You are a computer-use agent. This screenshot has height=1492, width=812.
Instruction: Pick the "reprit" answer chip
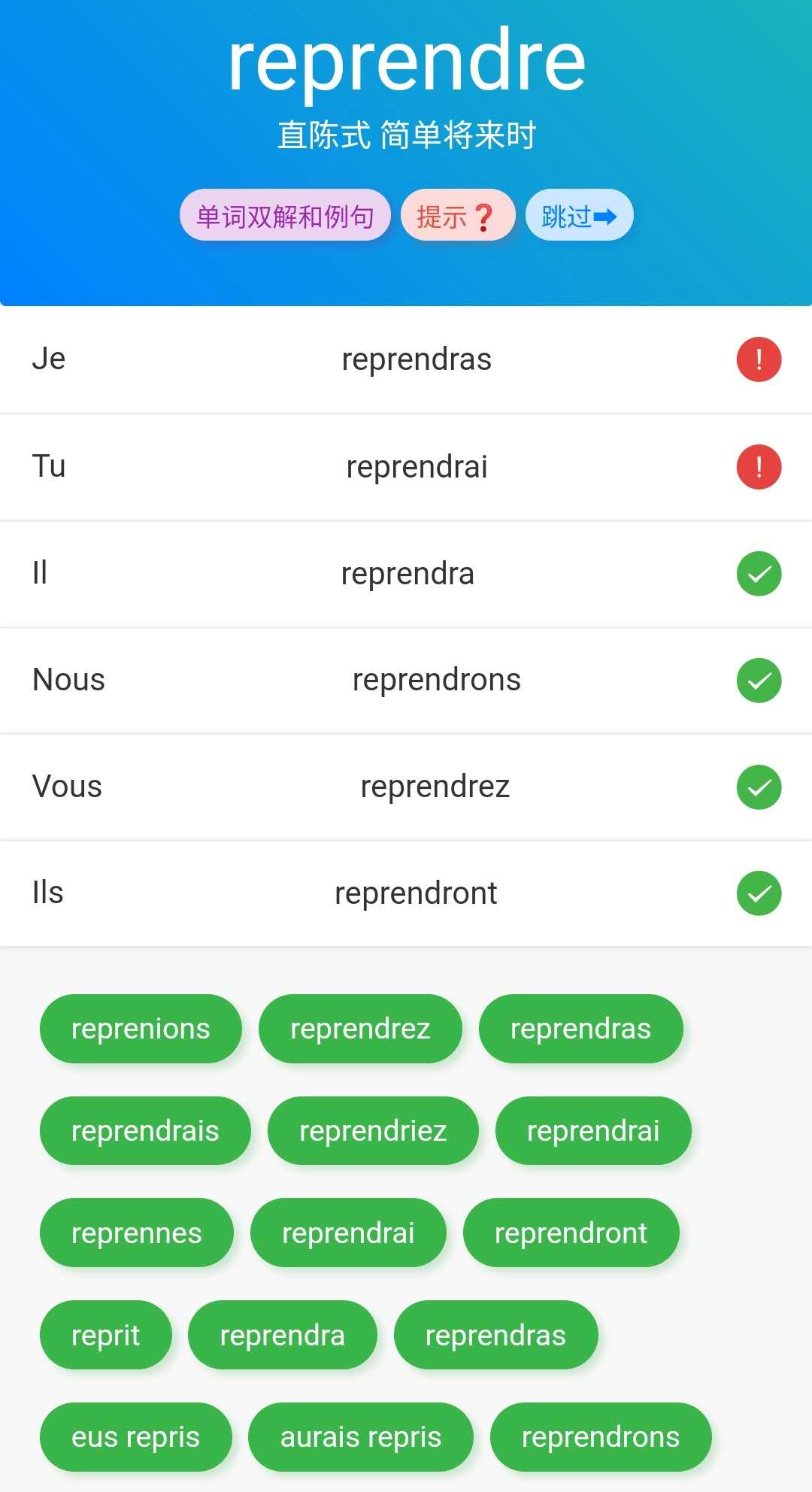tap(105, 1336)
